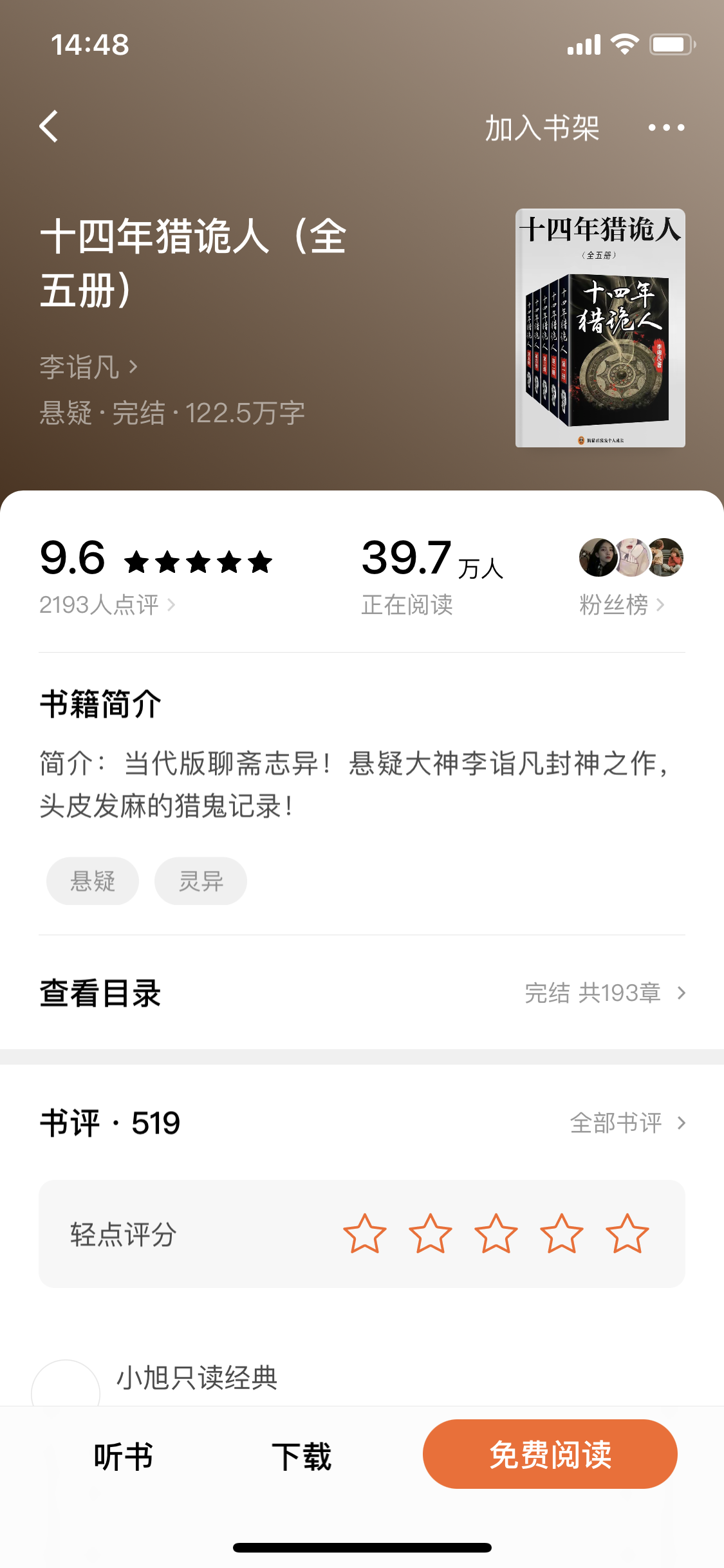Open the 粉丝榜 fan ranking

click(622, 605)
